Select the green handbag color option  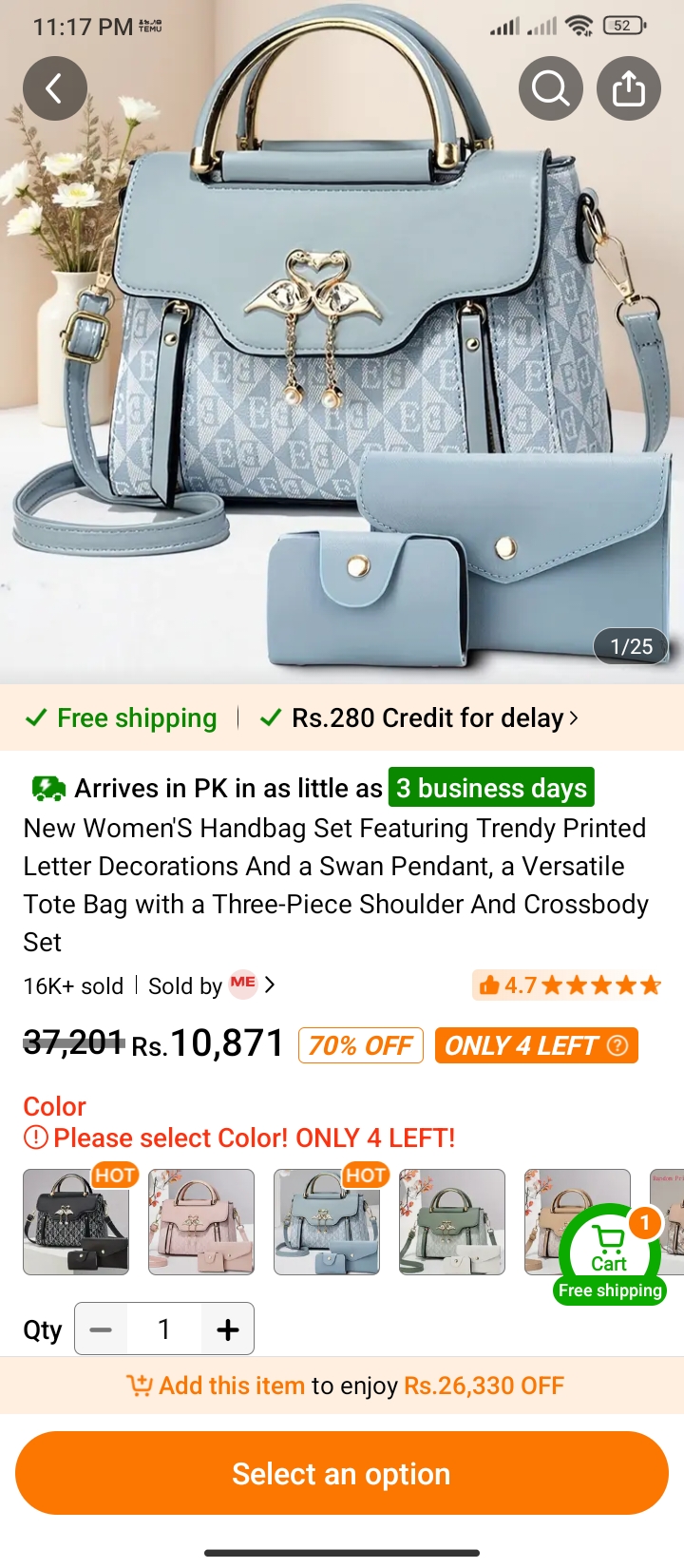pyautogui.click(x=452, y=1222)
